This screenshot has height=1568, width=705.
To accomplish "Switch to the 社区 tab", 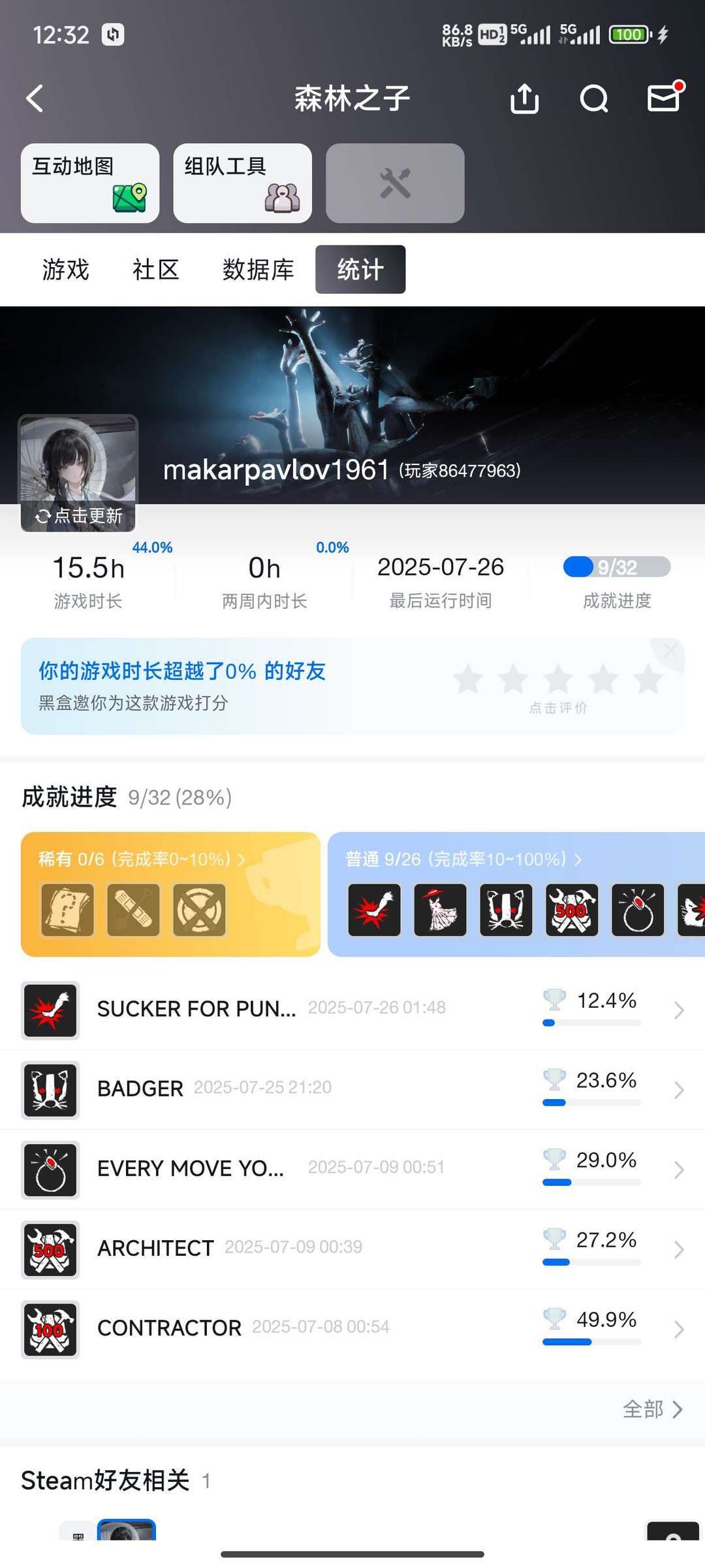I will coord(155,269).
